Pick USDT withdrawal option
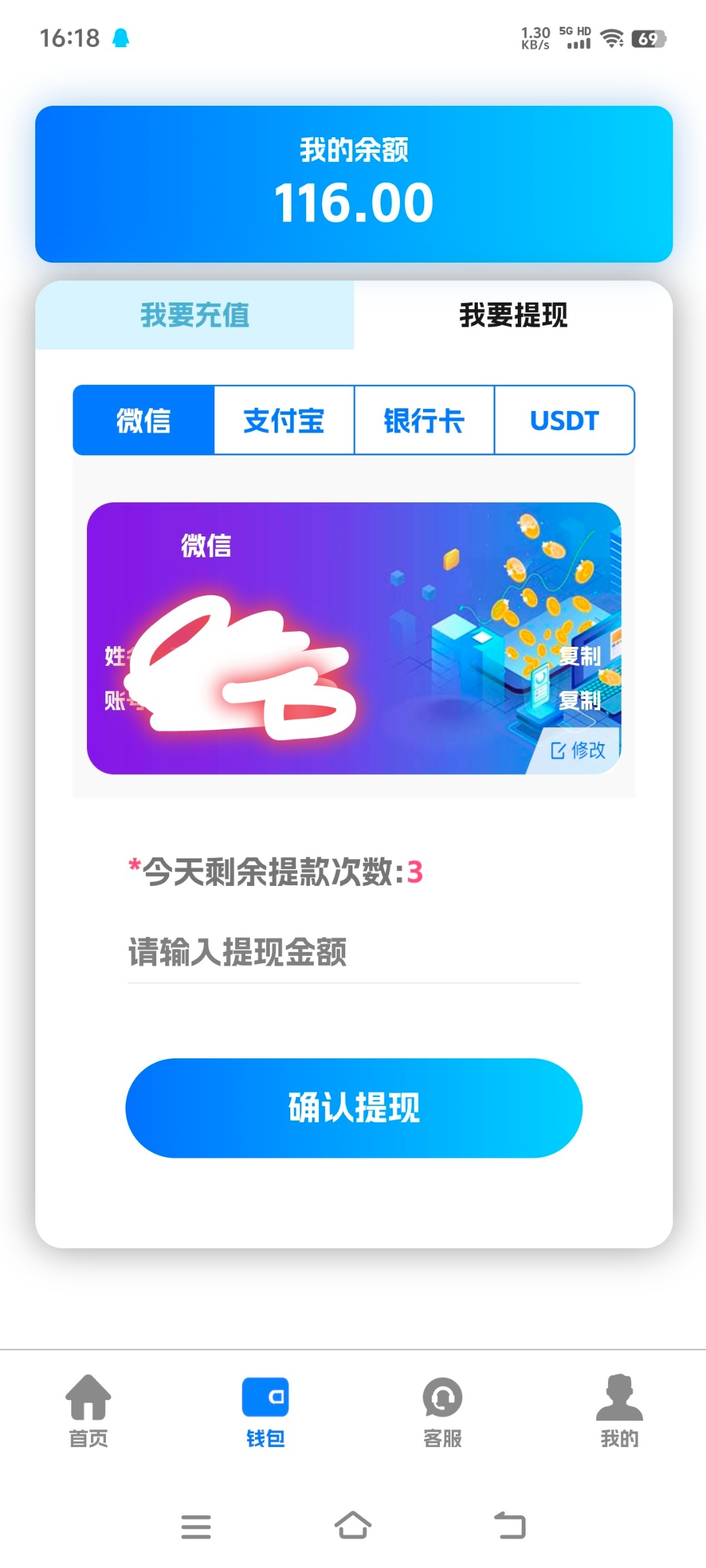Image resolution: width=706 pixels, height=1568 pixels. click(x=564, y=420)
